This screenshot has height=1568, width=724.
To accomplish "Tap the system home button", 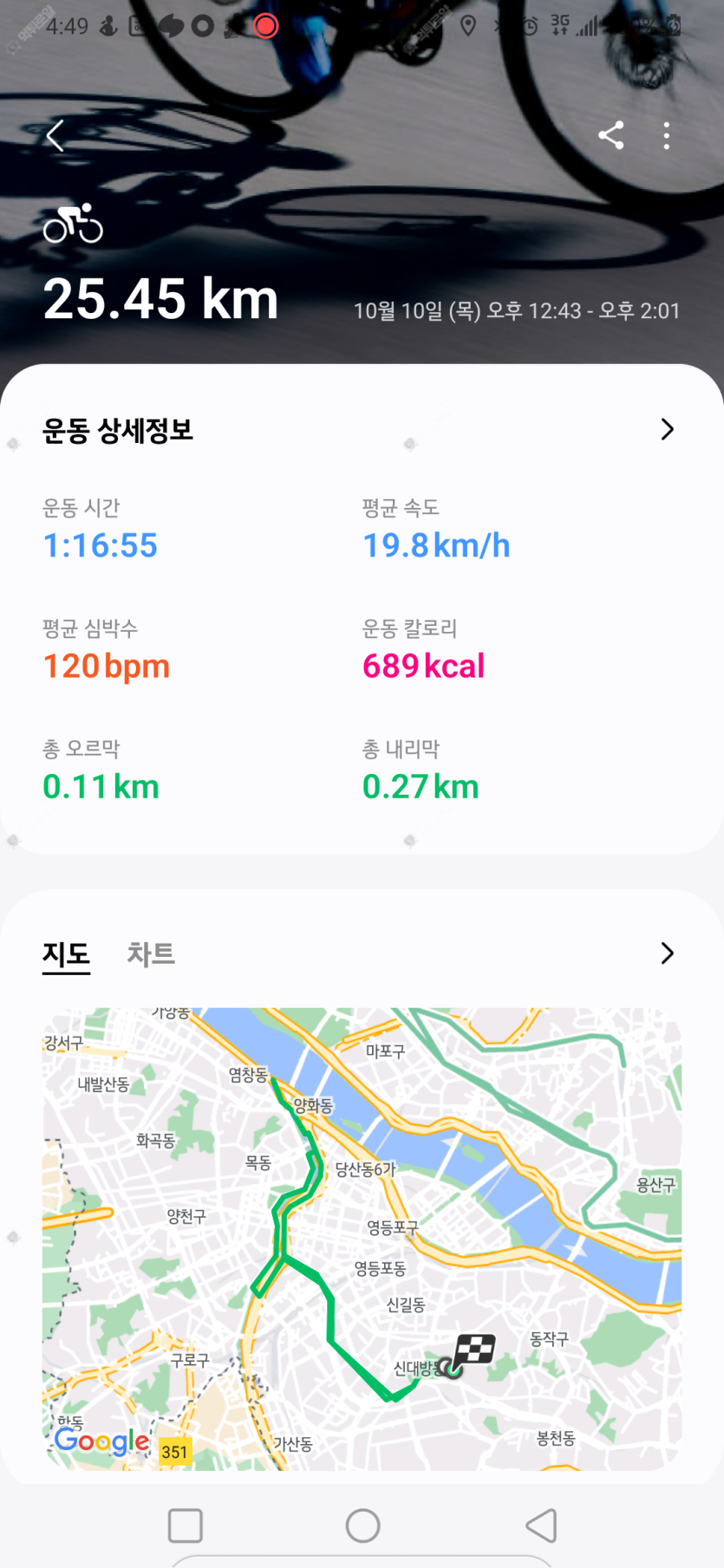I will (x=362, y=1526).
